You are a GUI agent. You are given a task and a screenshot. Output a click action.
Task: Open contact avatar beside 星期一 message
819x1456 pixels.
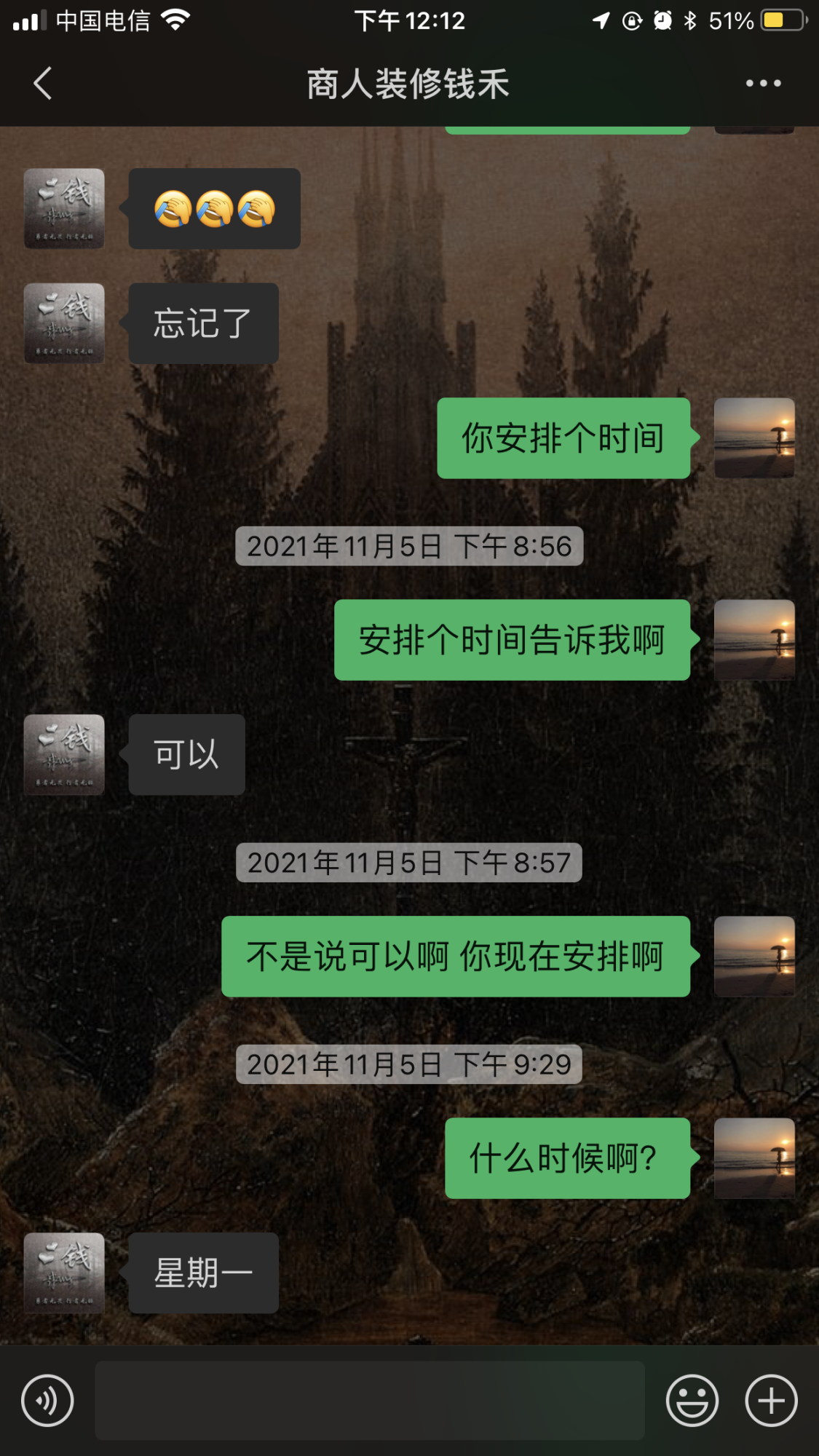click(x=64, y=1273)
